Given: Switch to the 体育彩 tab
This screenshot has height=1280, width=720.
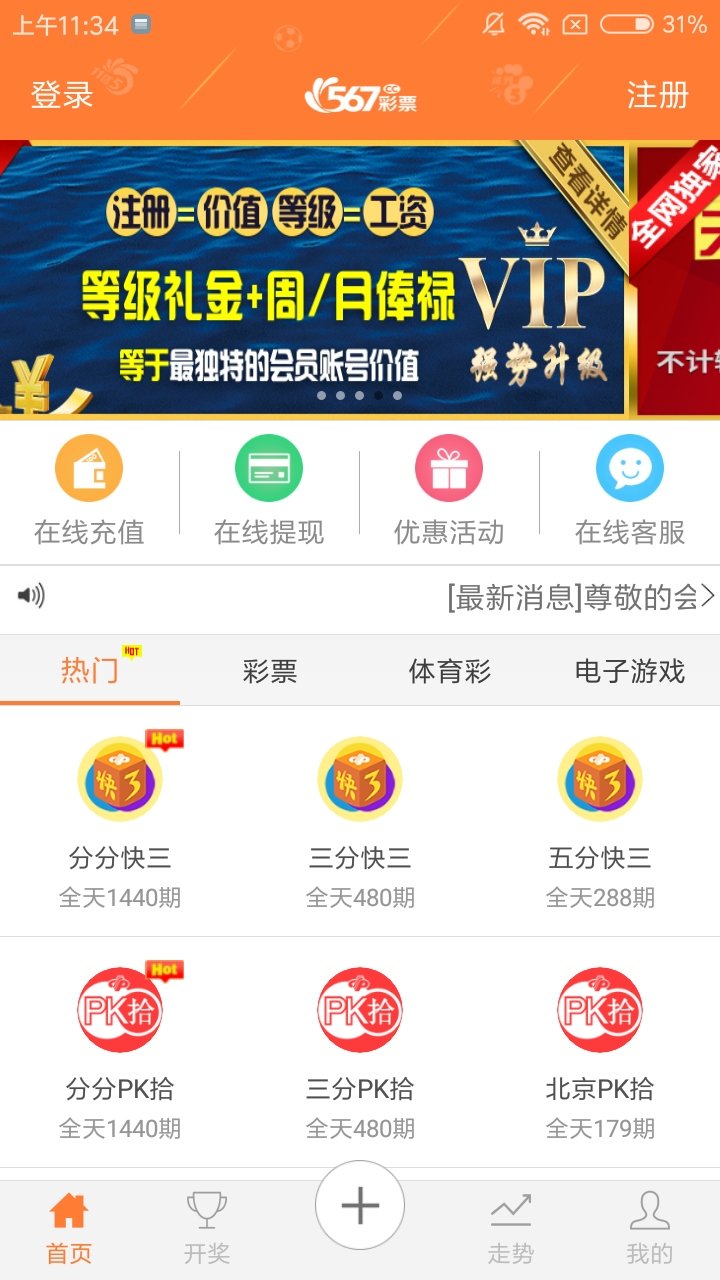Looking at the screenshot, I should tap(450, 671).
